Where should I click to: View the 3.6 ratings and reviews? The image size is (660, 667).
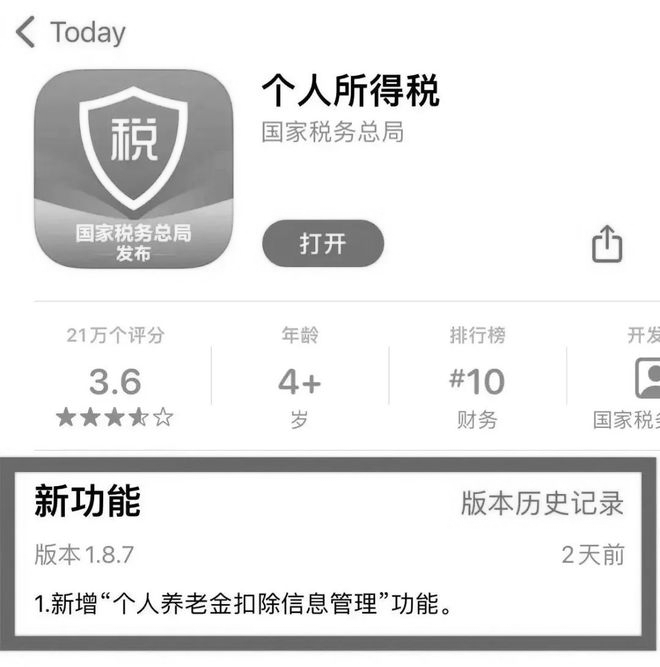114,381
